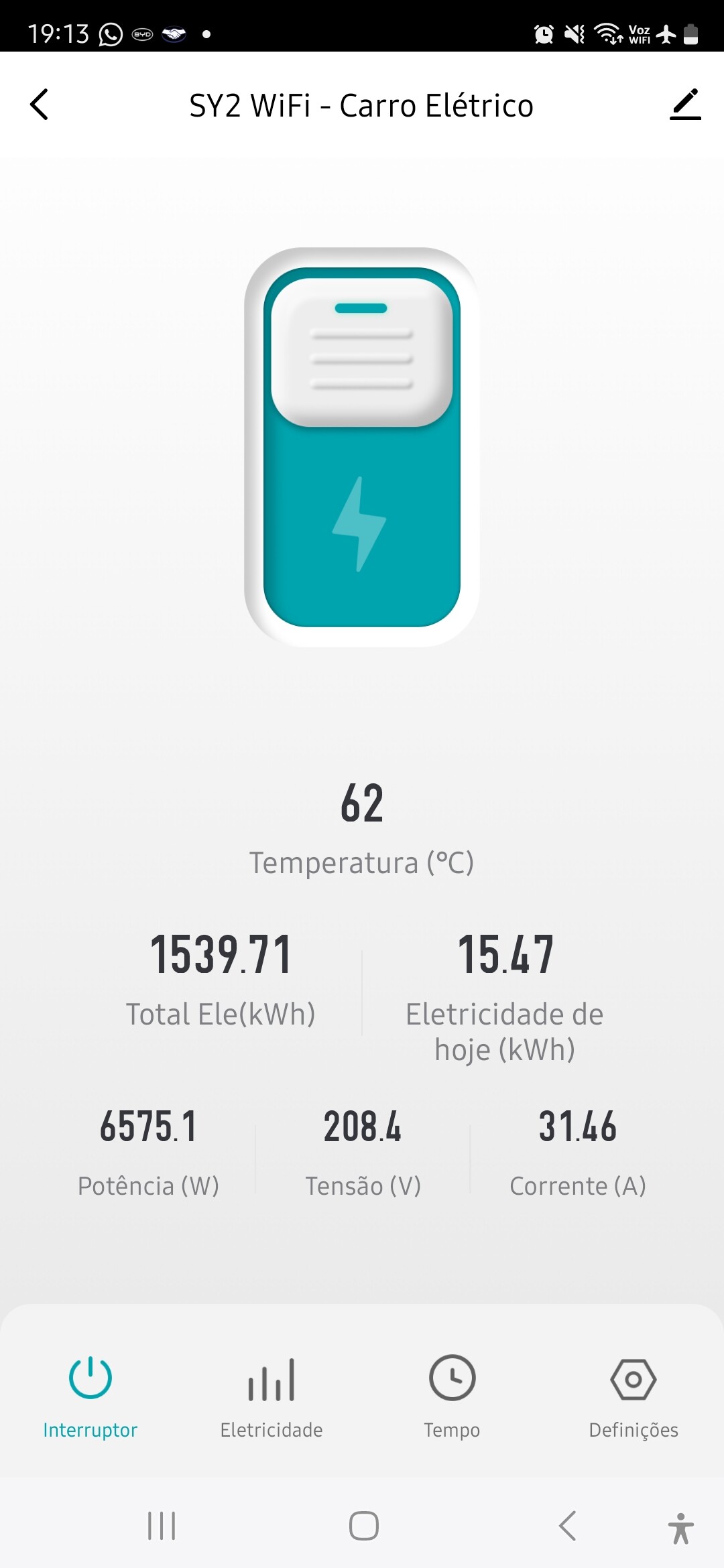The image size is (724, 1568).
Task: Open the Definições settings tab
Action: (x=633, y=1396)
